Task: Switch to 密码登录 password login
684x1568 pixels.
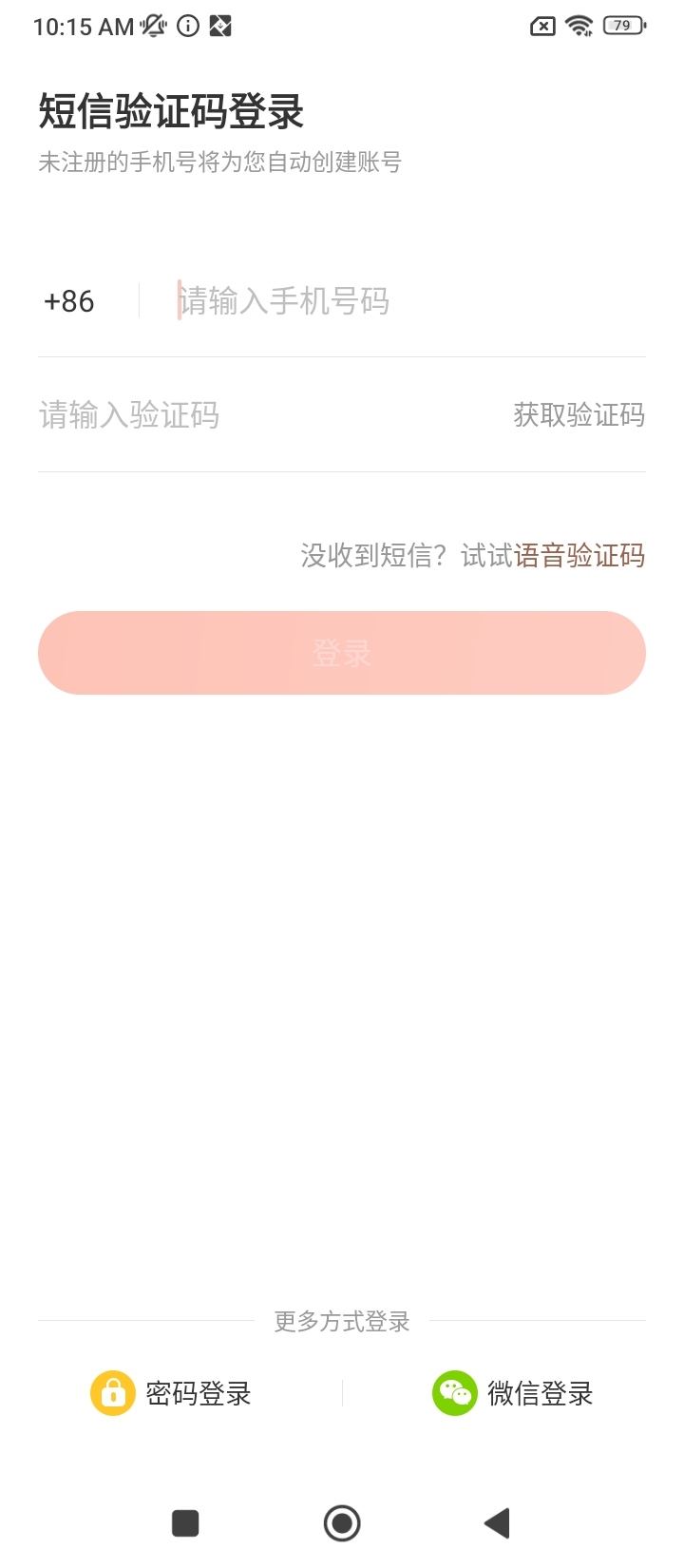Action: 171,1393
